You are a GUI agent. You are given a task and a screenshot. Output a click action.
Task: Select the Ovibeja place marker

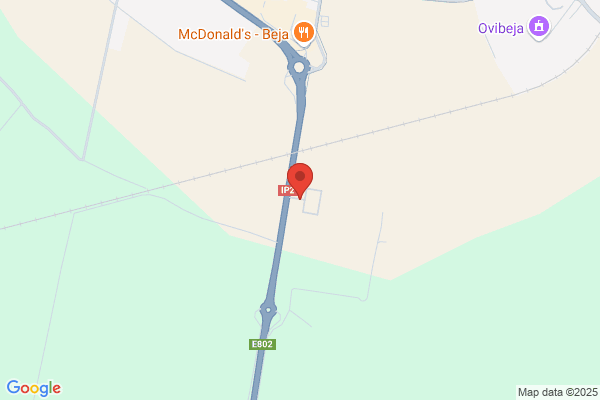pyautogui.click(x=539, y=26)
